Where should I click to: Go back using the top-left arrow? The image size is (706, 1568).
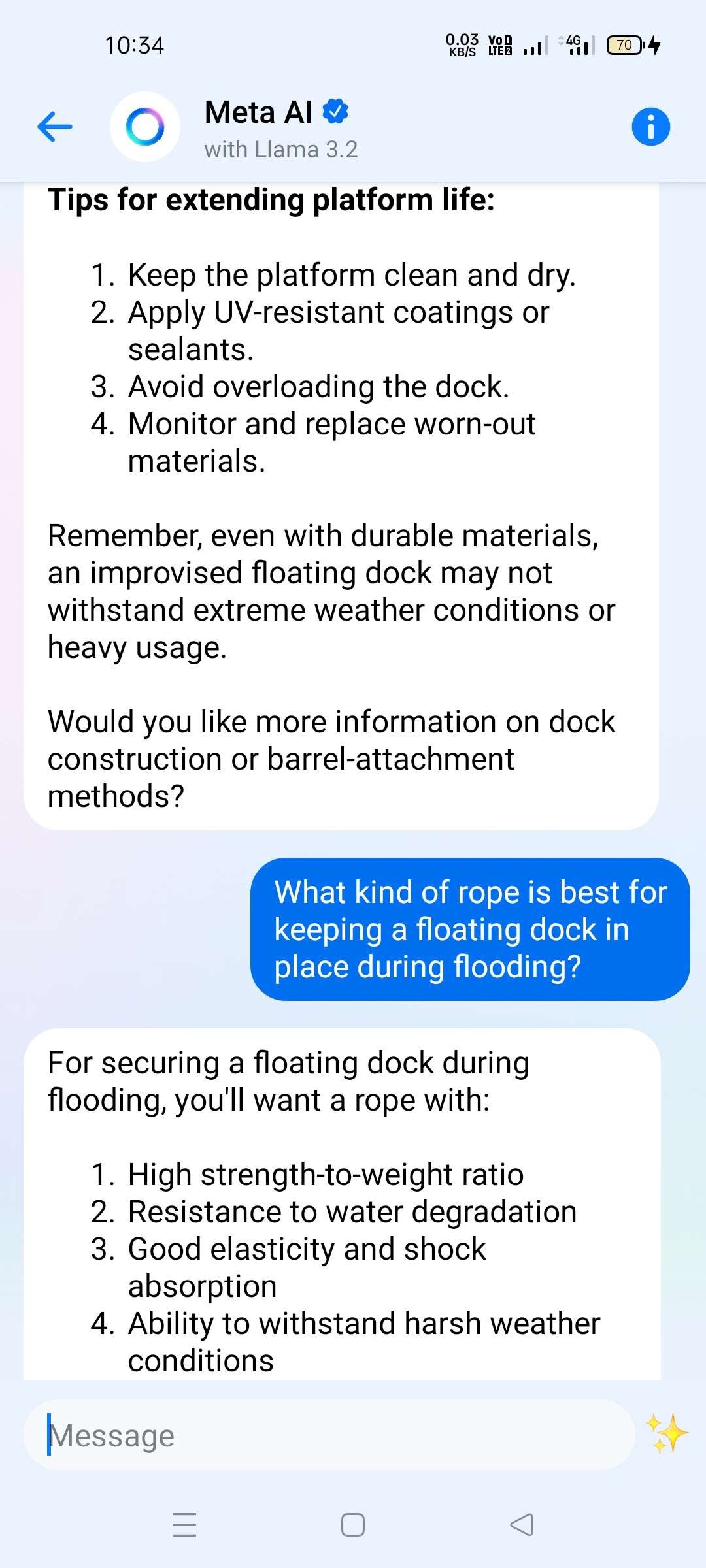(x=55, y=127)
